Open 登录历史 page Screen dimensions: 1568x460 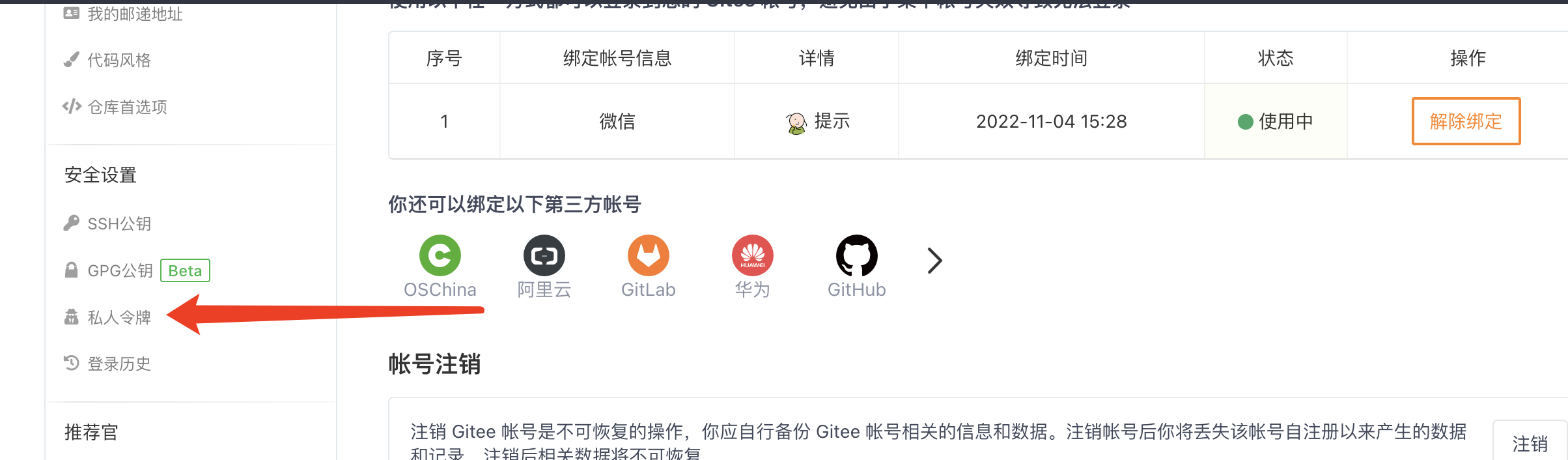119,364
